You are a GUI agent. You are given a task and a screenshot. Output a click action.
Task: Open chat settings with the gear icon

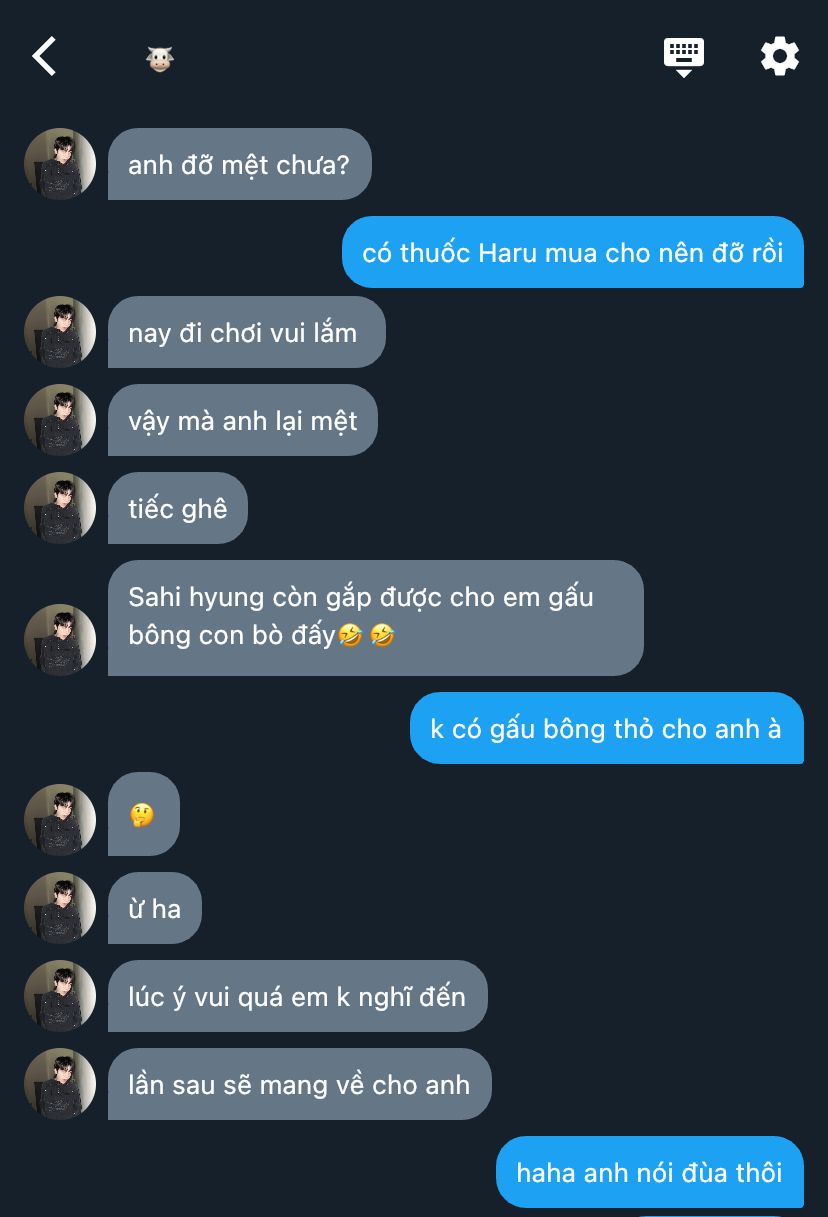point(780,56)
